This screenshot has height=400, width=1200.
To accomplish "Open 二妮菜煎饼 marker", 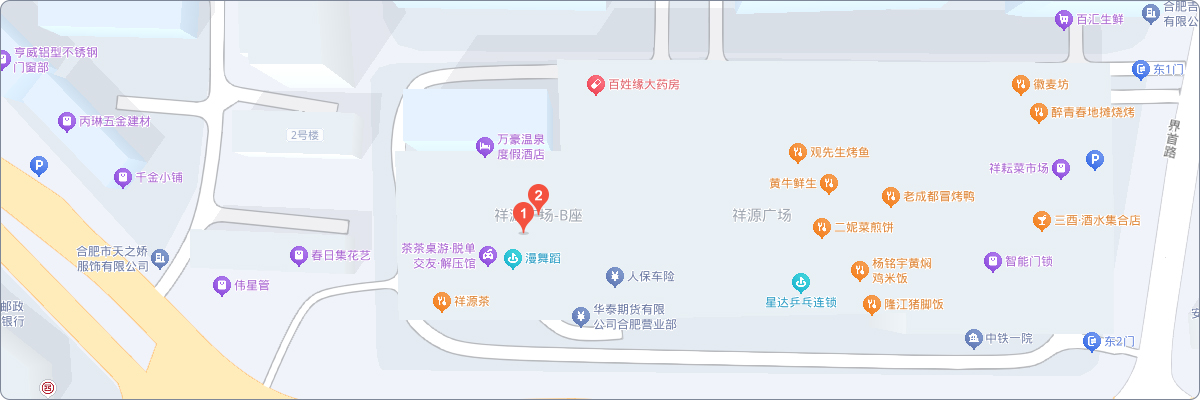I will [821, 227].
